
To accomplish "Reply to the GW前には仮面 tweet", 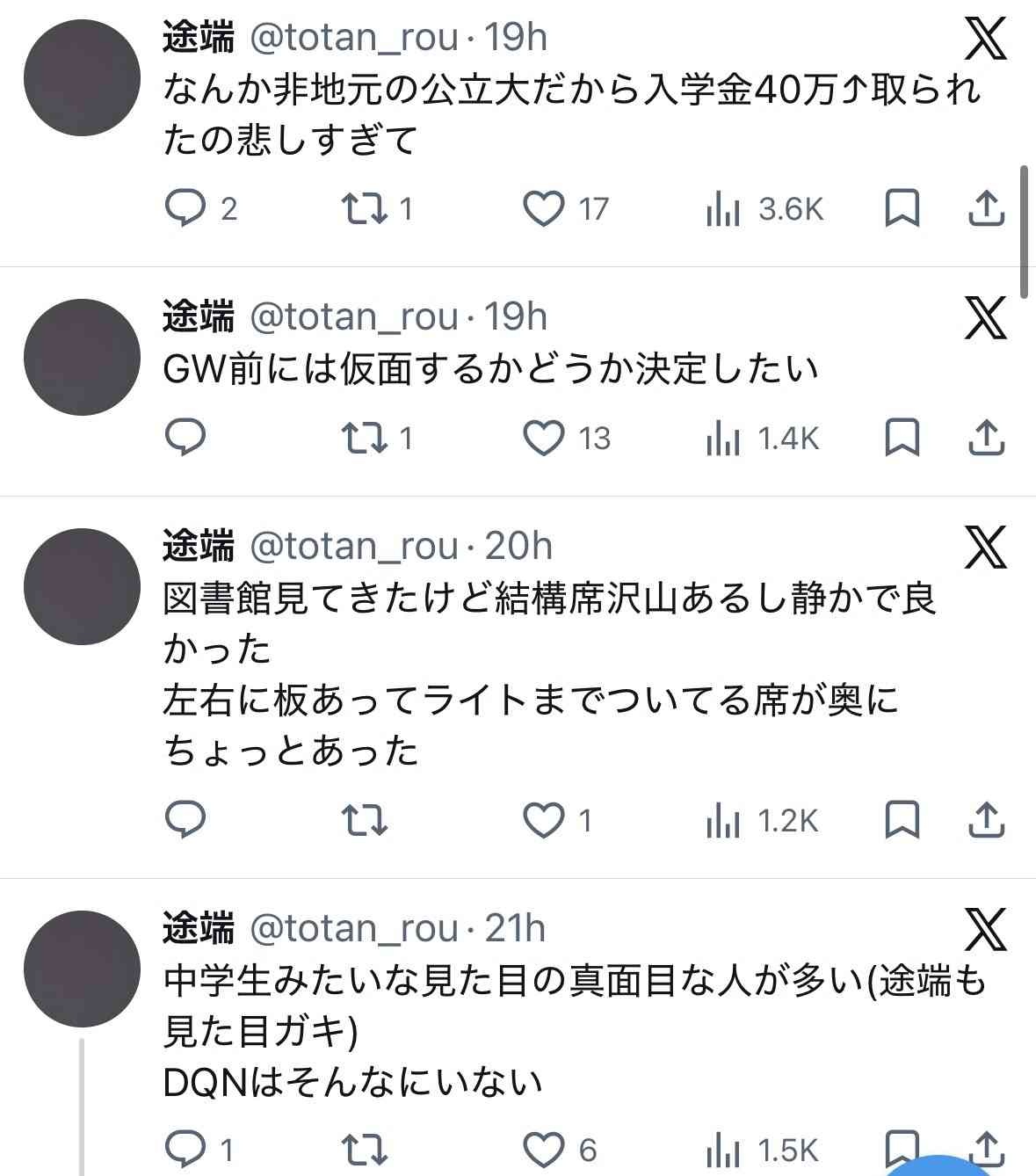I will 185,437.
